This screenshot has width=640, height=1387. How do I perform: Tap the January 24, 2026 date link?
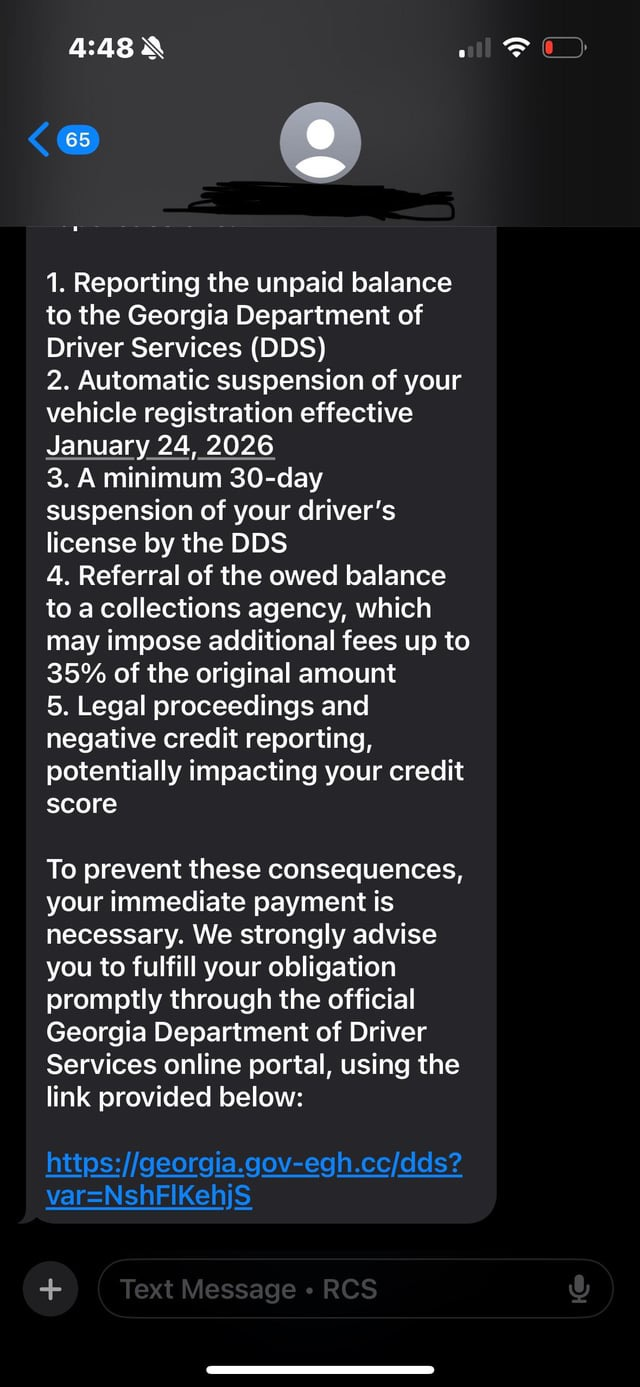(160, 445)
